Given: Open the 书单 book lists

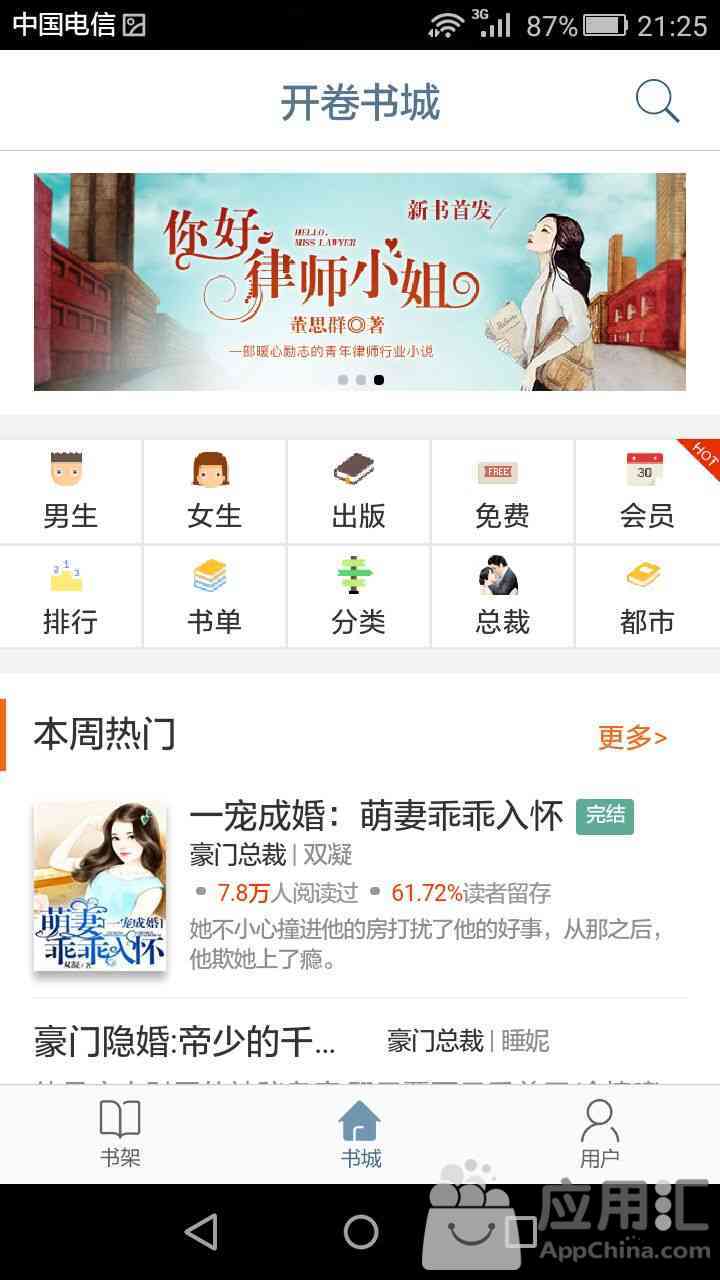Looking at the screenshot, I should (x=215, y=597).
